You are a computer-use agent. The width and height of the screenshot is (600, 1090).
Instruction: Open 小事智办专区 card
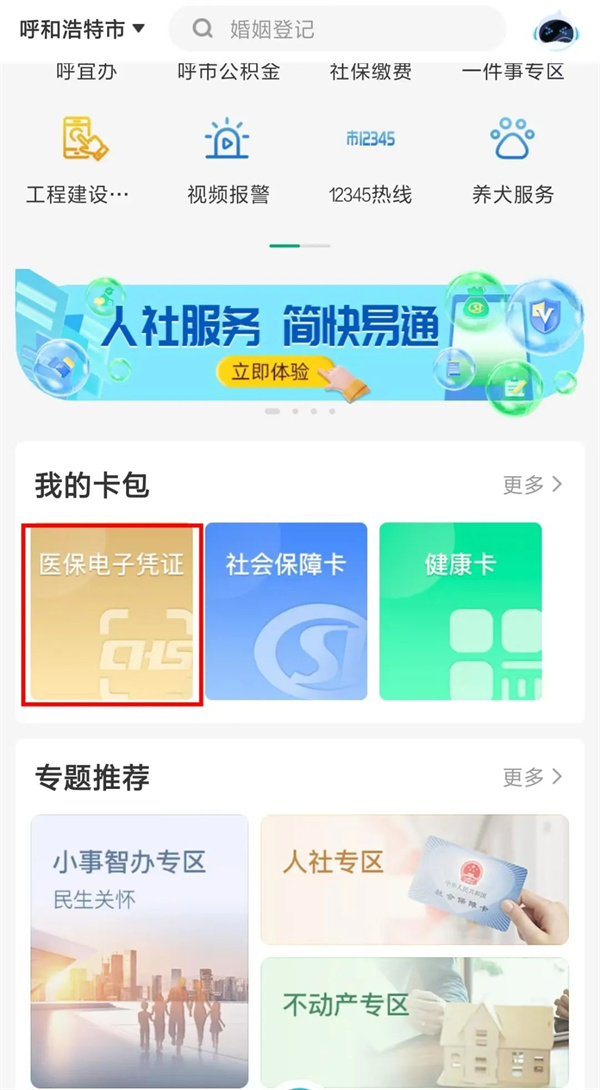point(139,950)
